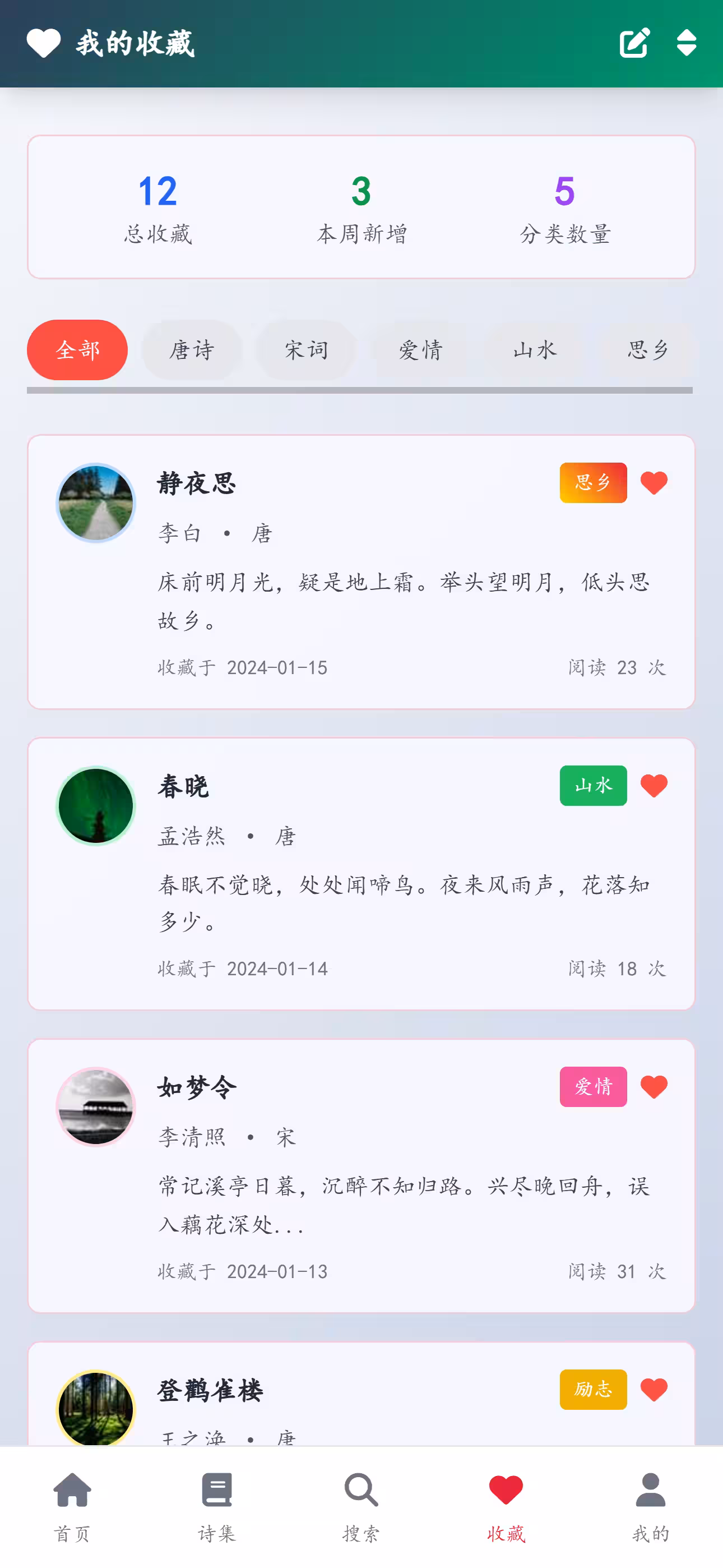This screenshot has width=723, height=1568.
Task: Click the sort arrows icon in the header
Action: pyautogui.click(x=685, y=43)
